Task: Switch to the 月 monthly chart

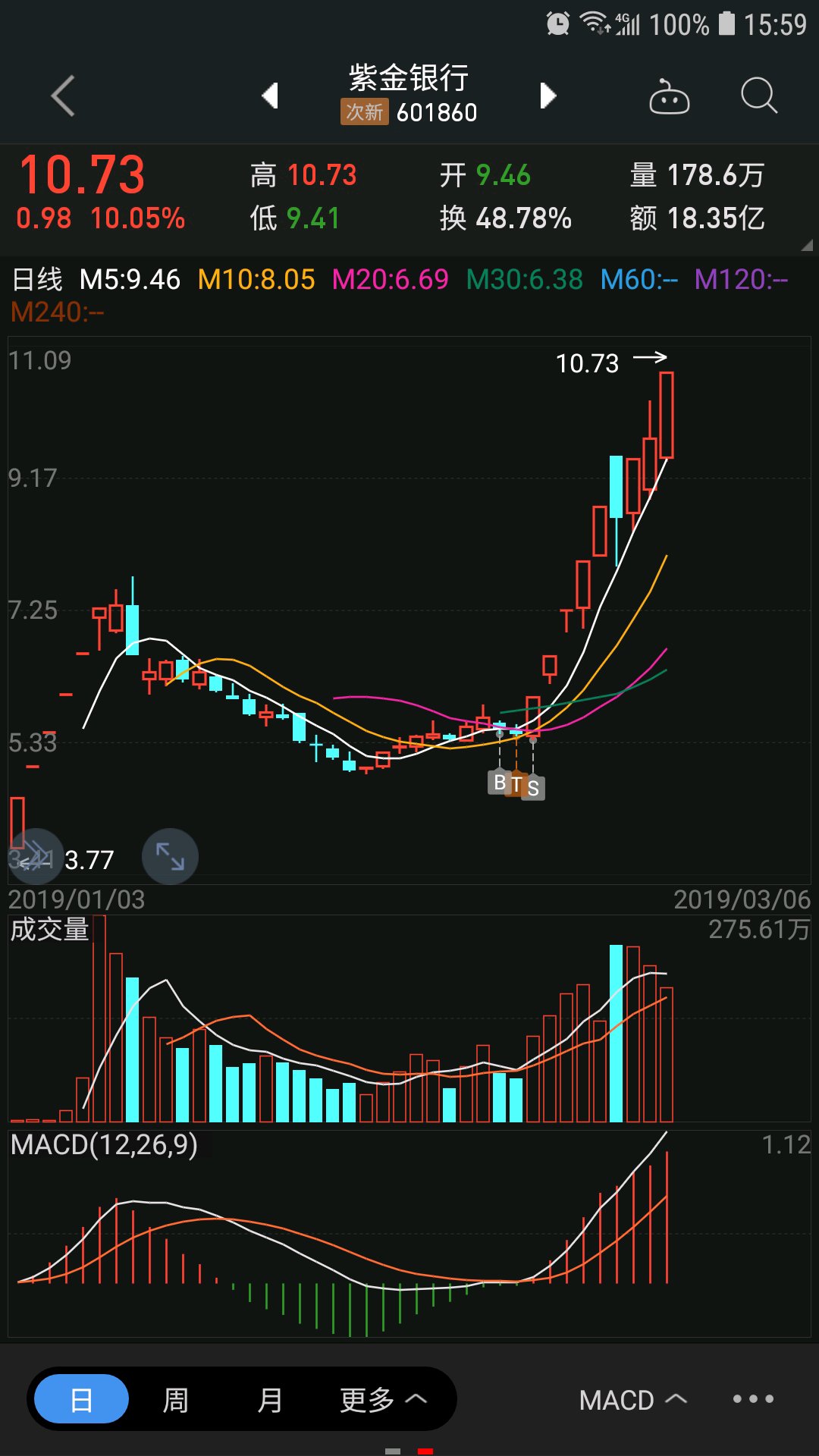Action: pyautogui.click(x=270, y=1399)
